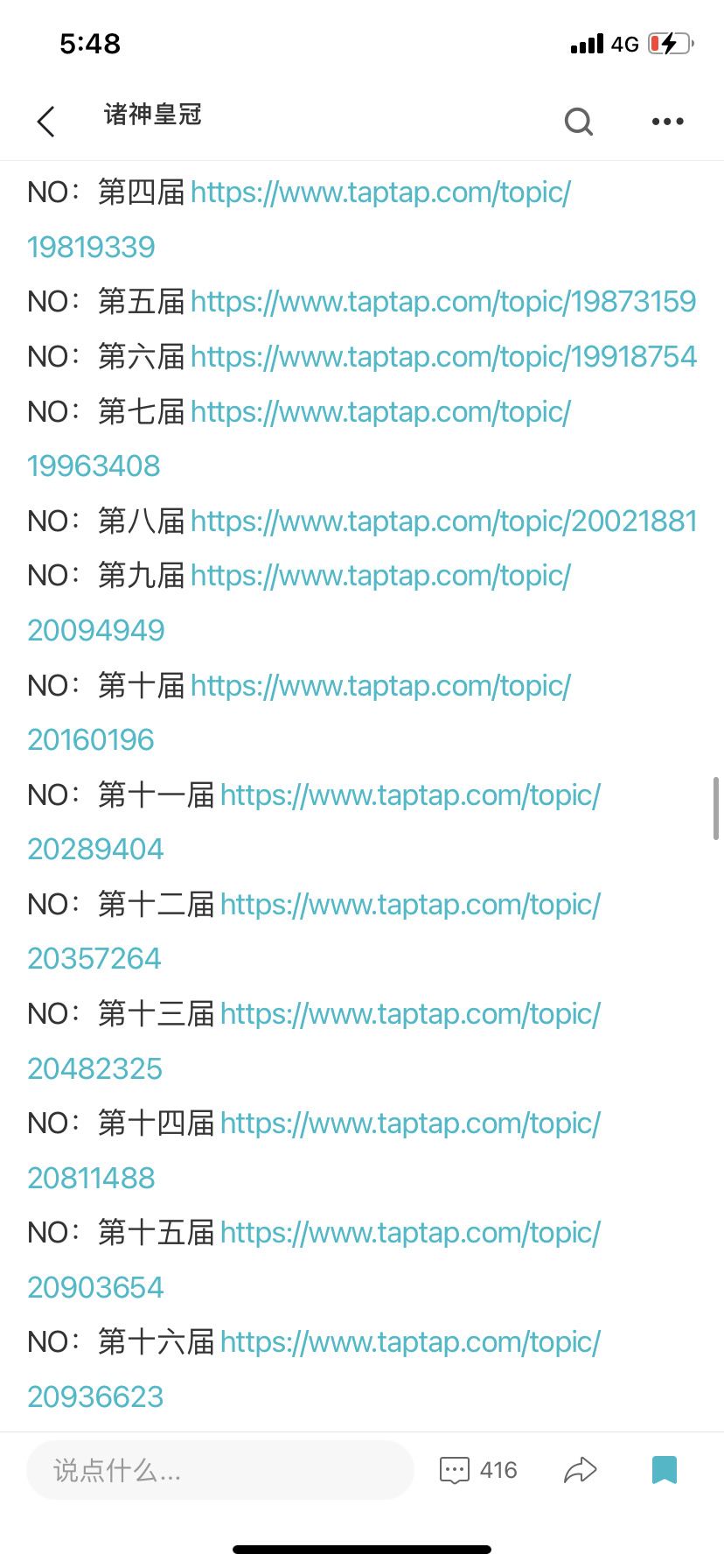
Task: Open the 第十二届 topic link
Action: coord(410,904)
